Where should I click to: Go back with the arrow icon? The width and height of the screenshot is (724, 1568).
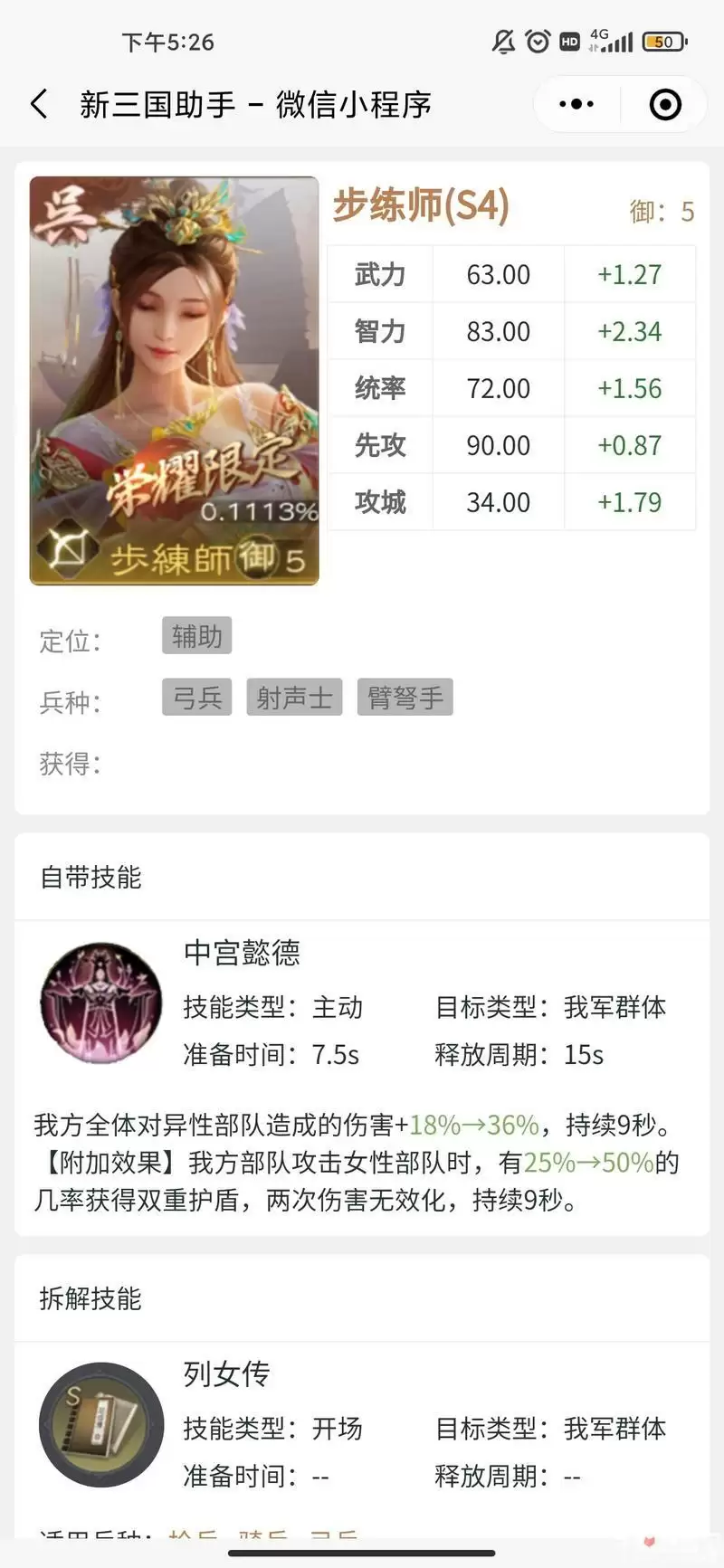pyautogui.click(x=39, y=104)
